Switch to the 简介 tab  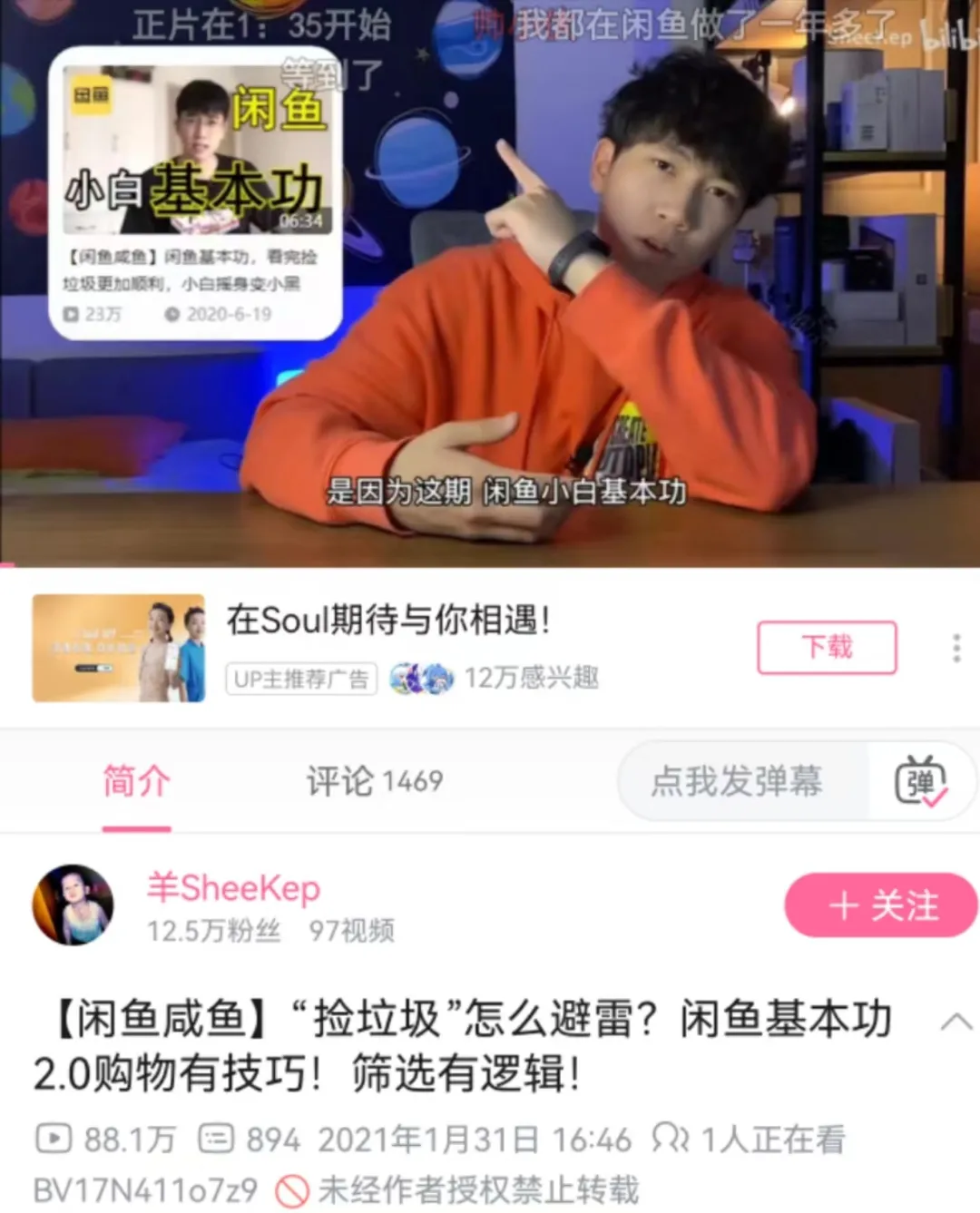pos(136,781)
